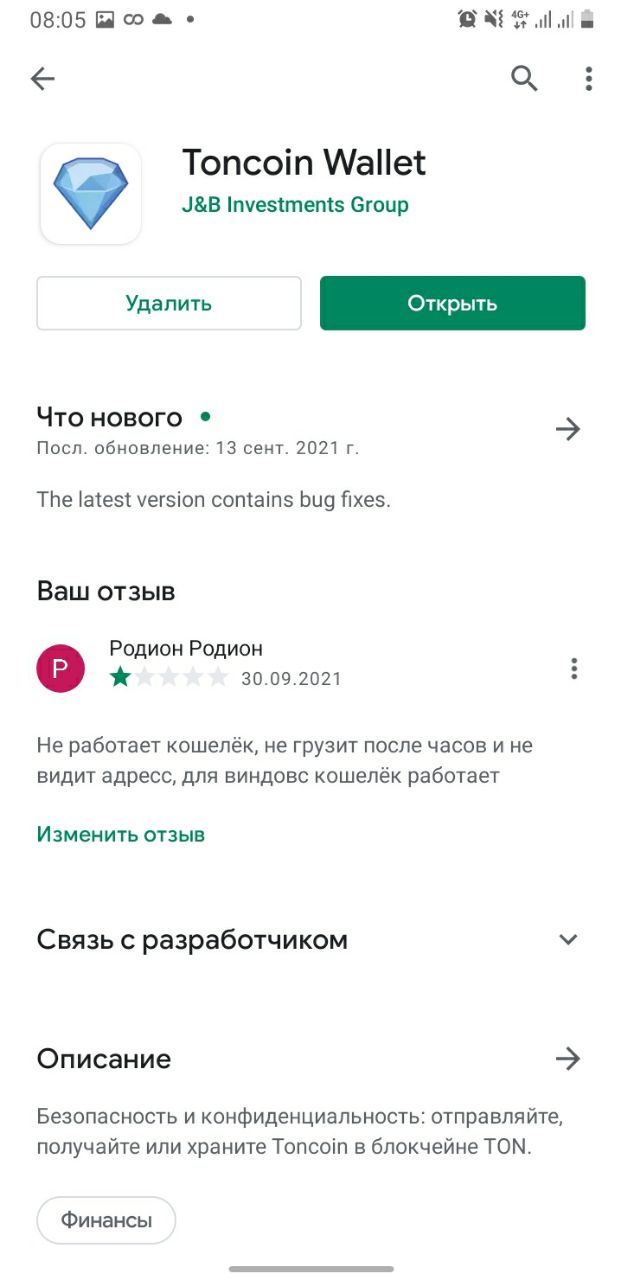Open search in the Play Store
The image size is (623, 1280).
tap(524, 78)
